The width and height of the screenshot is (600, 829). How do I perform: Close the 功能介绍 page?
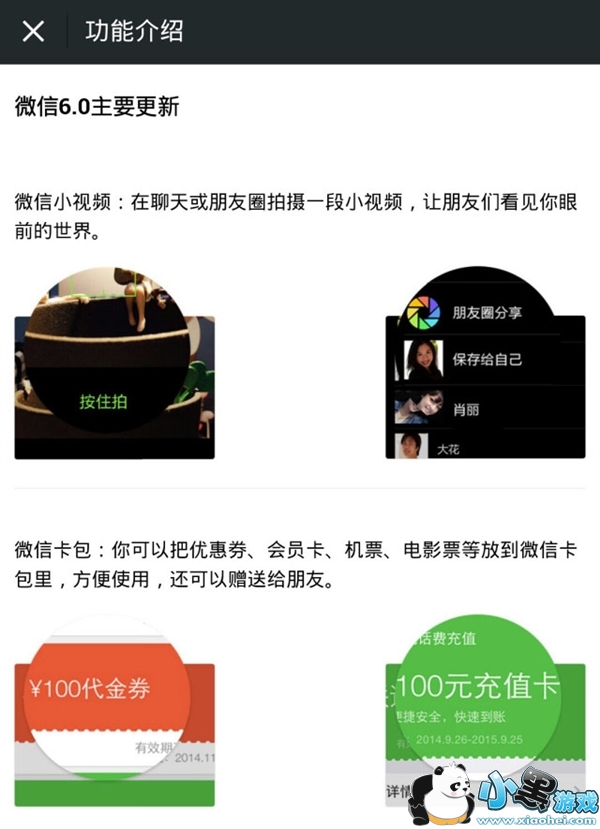33,31
